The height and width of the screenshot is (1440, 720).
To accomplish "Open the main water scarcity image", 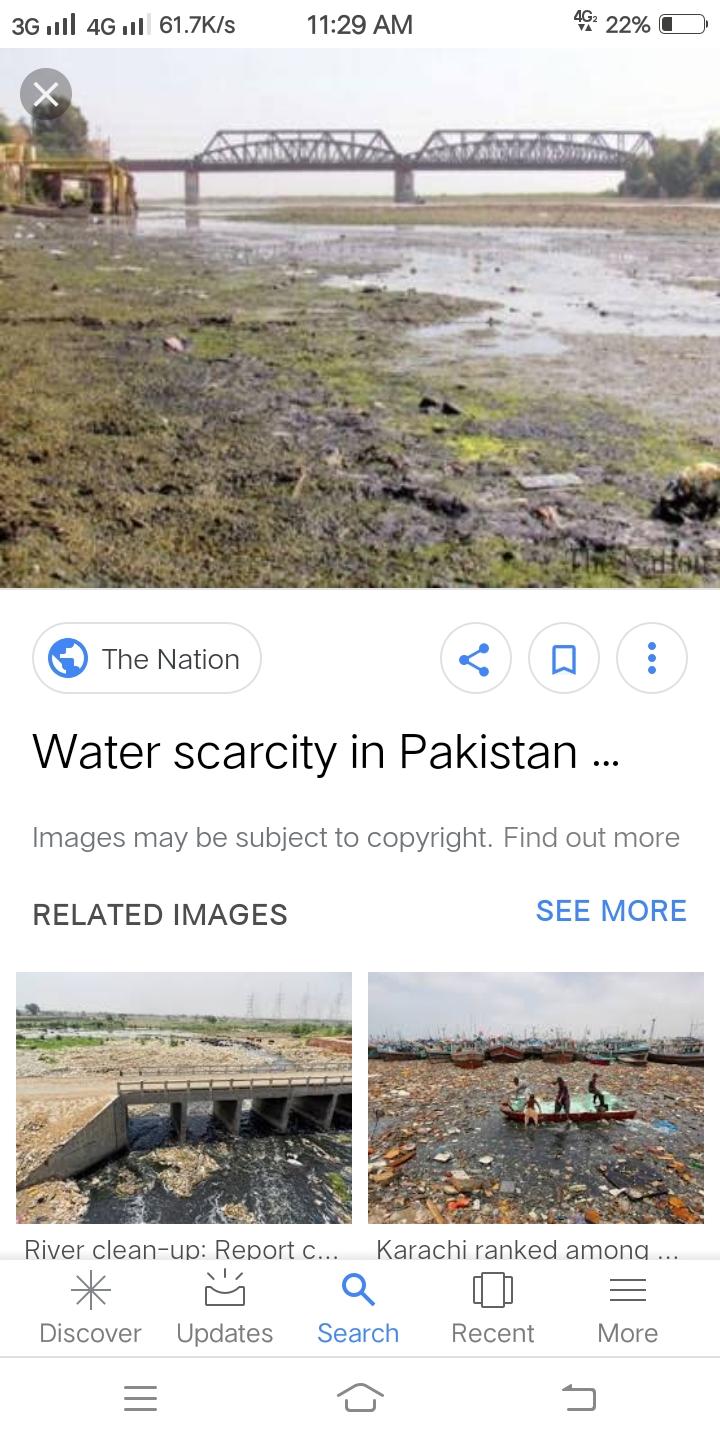I will coord(360,330).
